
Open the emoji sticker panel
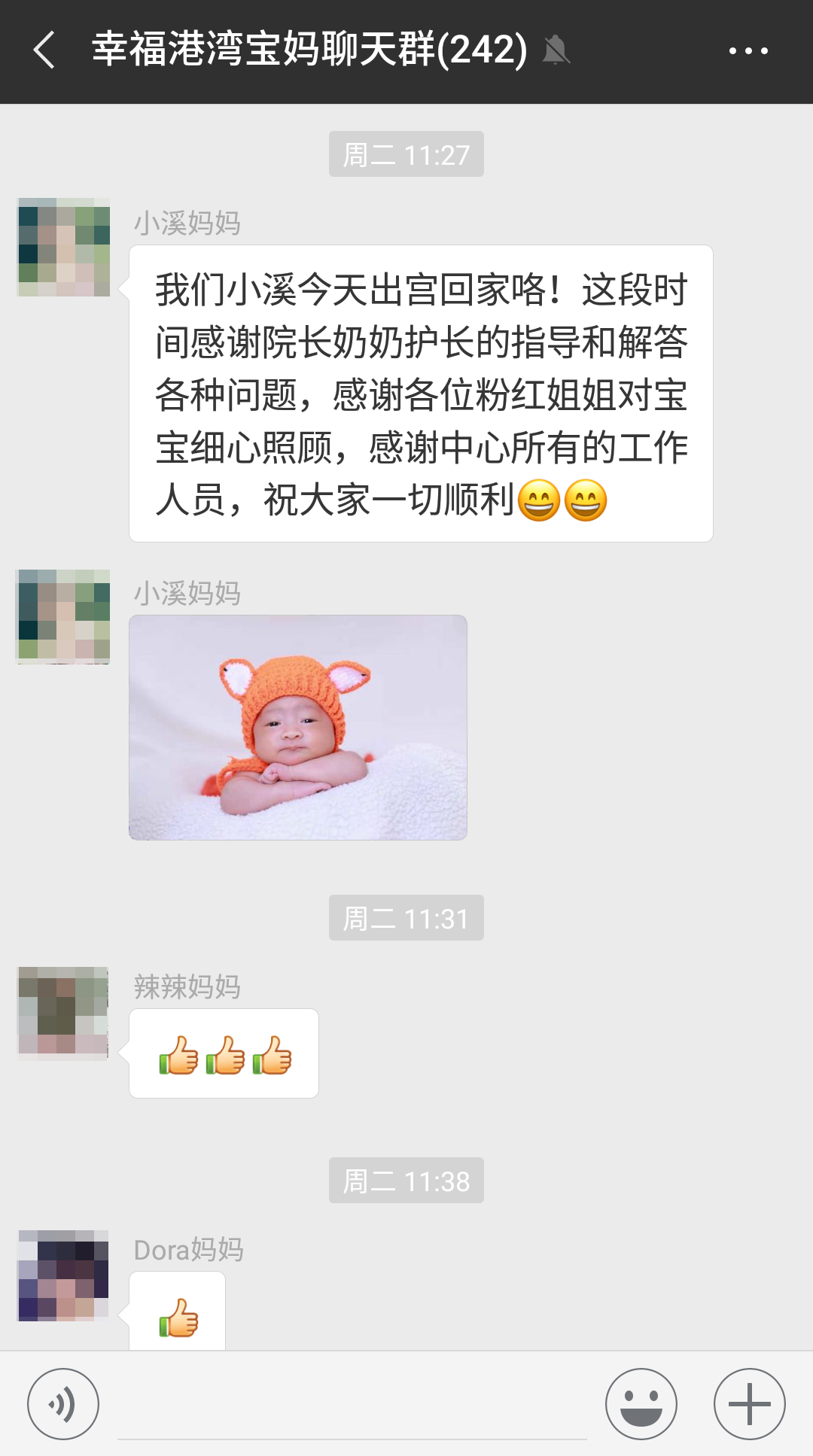641,1403
